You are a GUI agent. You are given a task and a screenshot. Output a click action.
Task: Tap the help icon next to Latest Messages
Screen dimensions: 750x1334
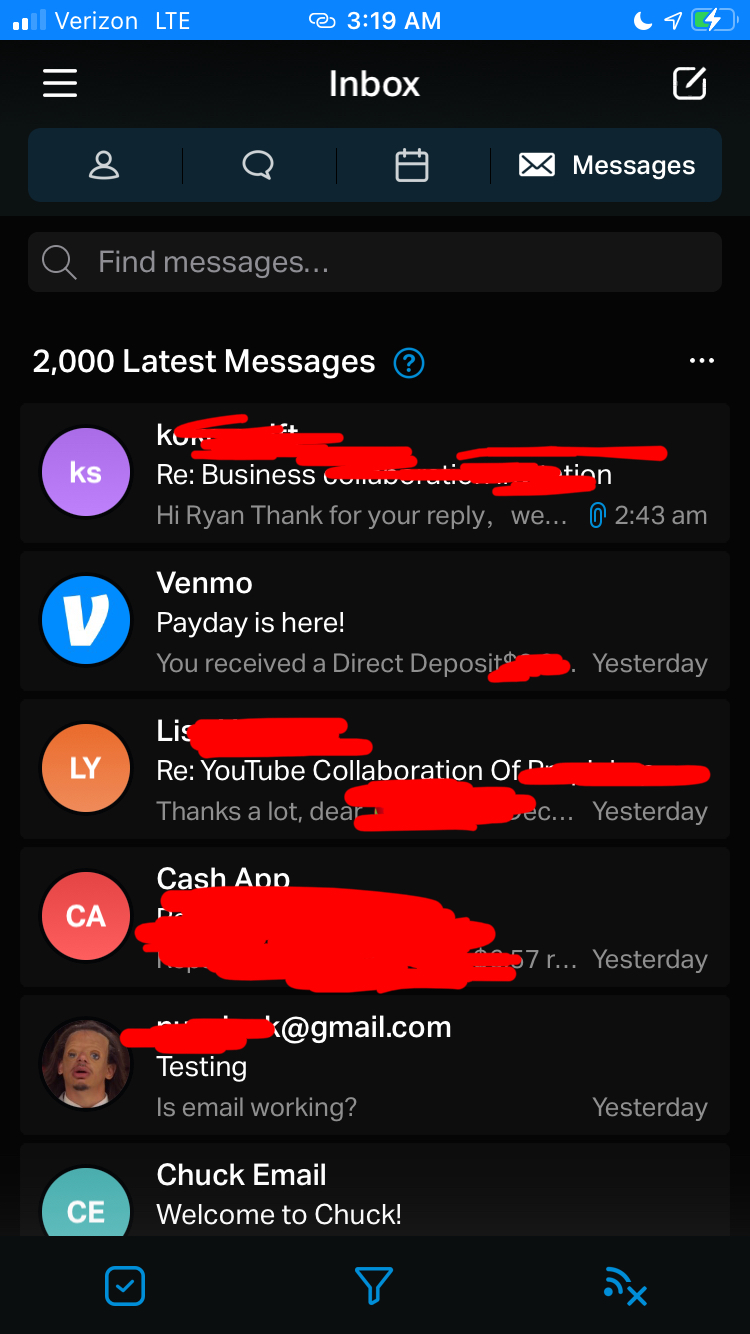click(x=408, y=364)
